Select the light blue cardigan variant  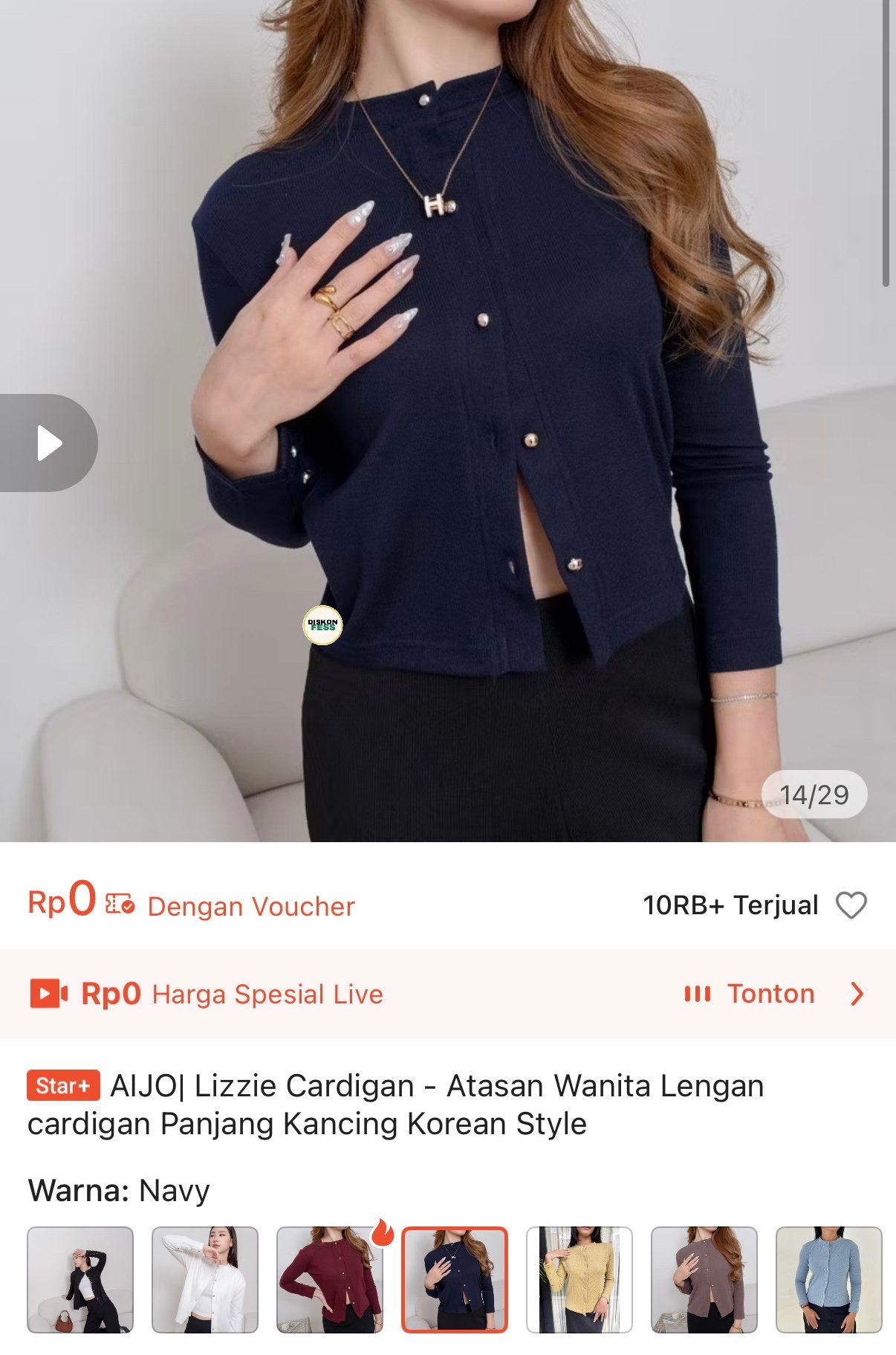(x=828, y=1279)
